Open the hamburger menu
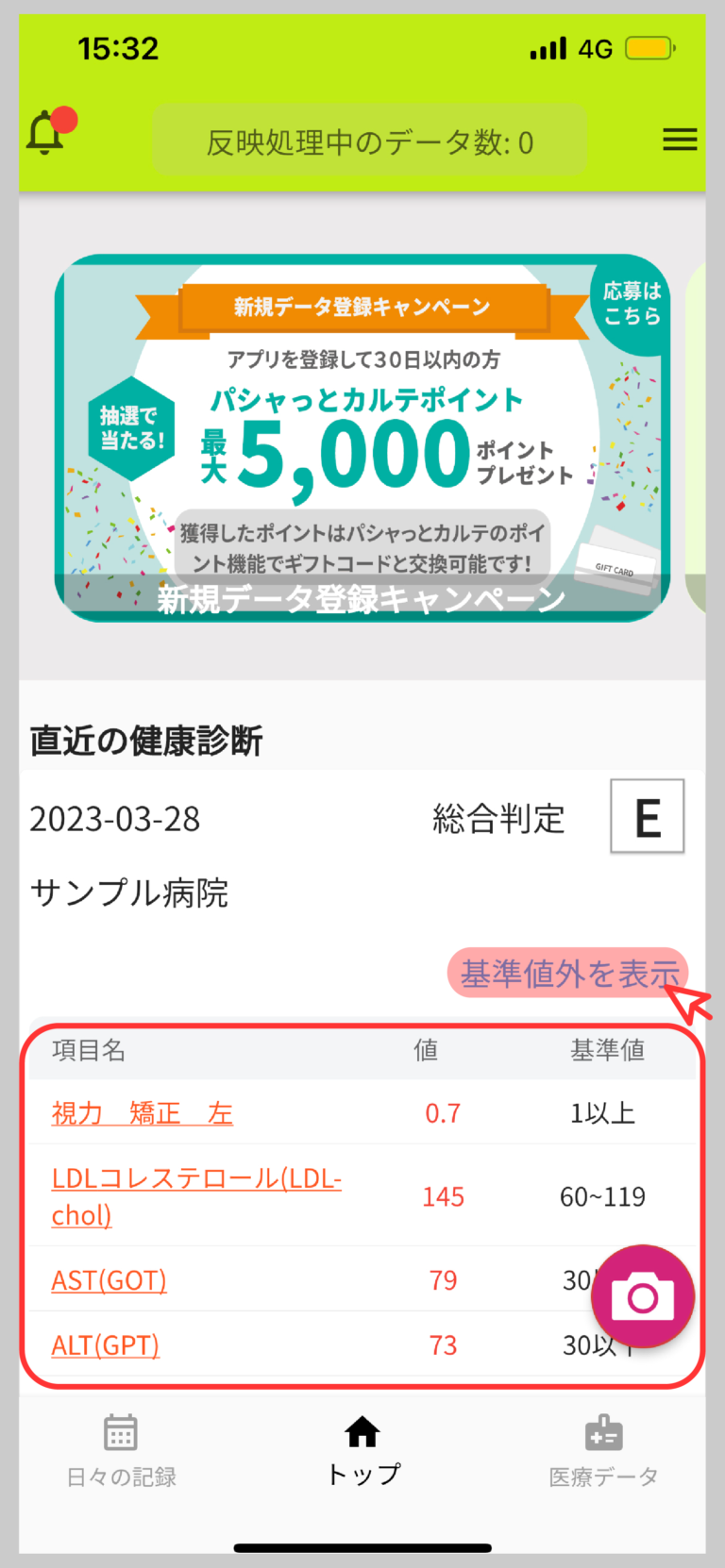Viewport: 725px width, 1568px height. pos(680,141)
